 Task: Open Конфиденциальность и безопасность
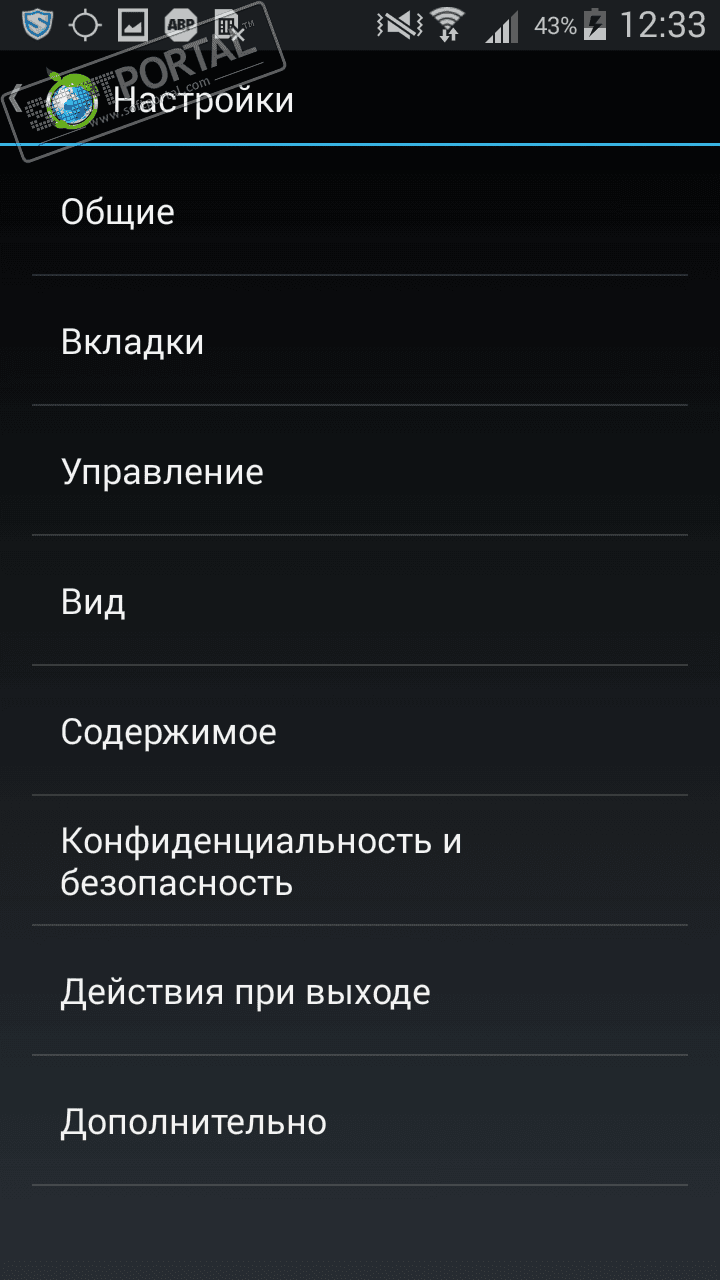pyautogui.click(x=360, y=862)
